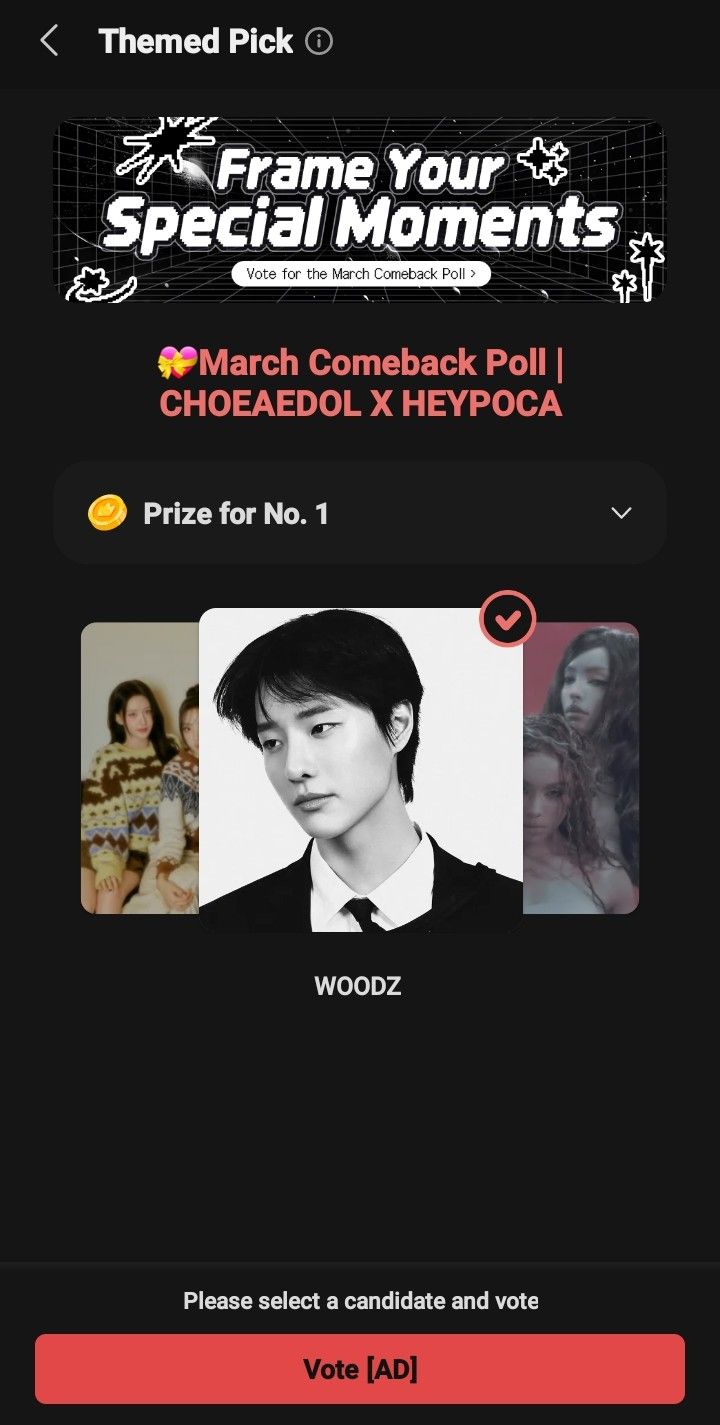Viewport: 720px width, 1425px height.
Task: Tap the Vote [AD] button
Action: 360,1369
